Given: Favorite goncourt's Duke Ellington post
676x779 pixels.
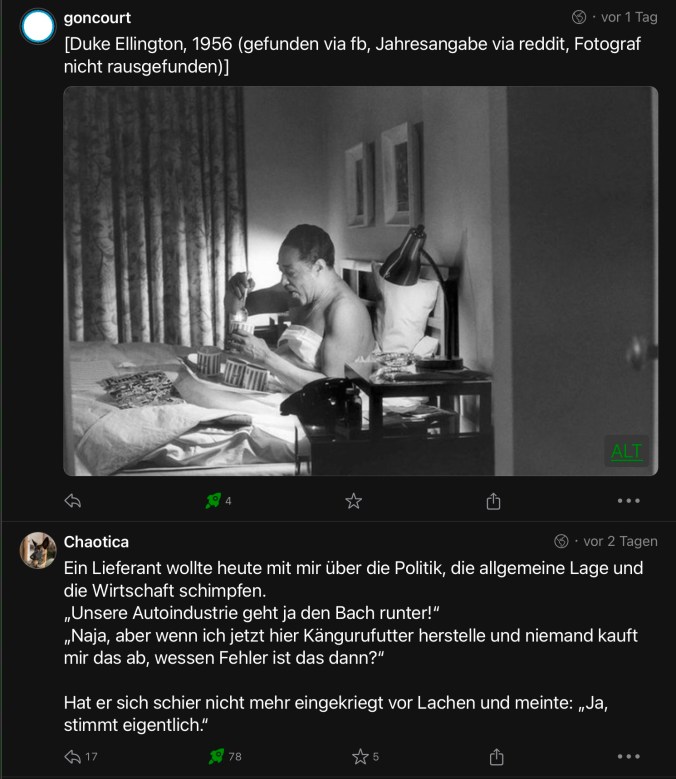Looking at the screenshot, I should pyautogui.click(x=353, y=501).
